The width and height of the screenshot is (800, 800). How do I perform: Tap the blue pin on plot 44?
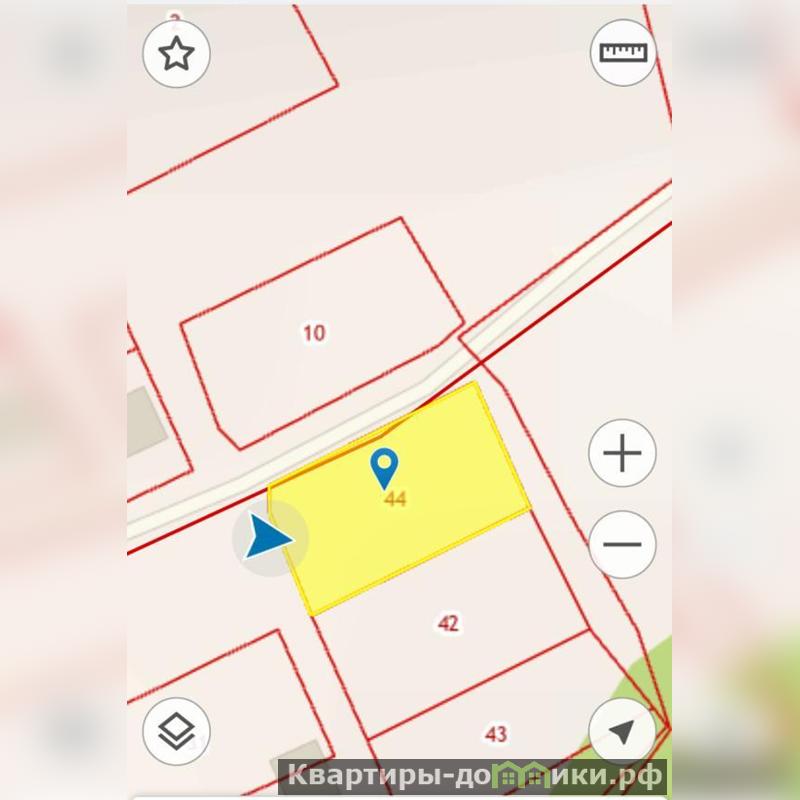384,466
